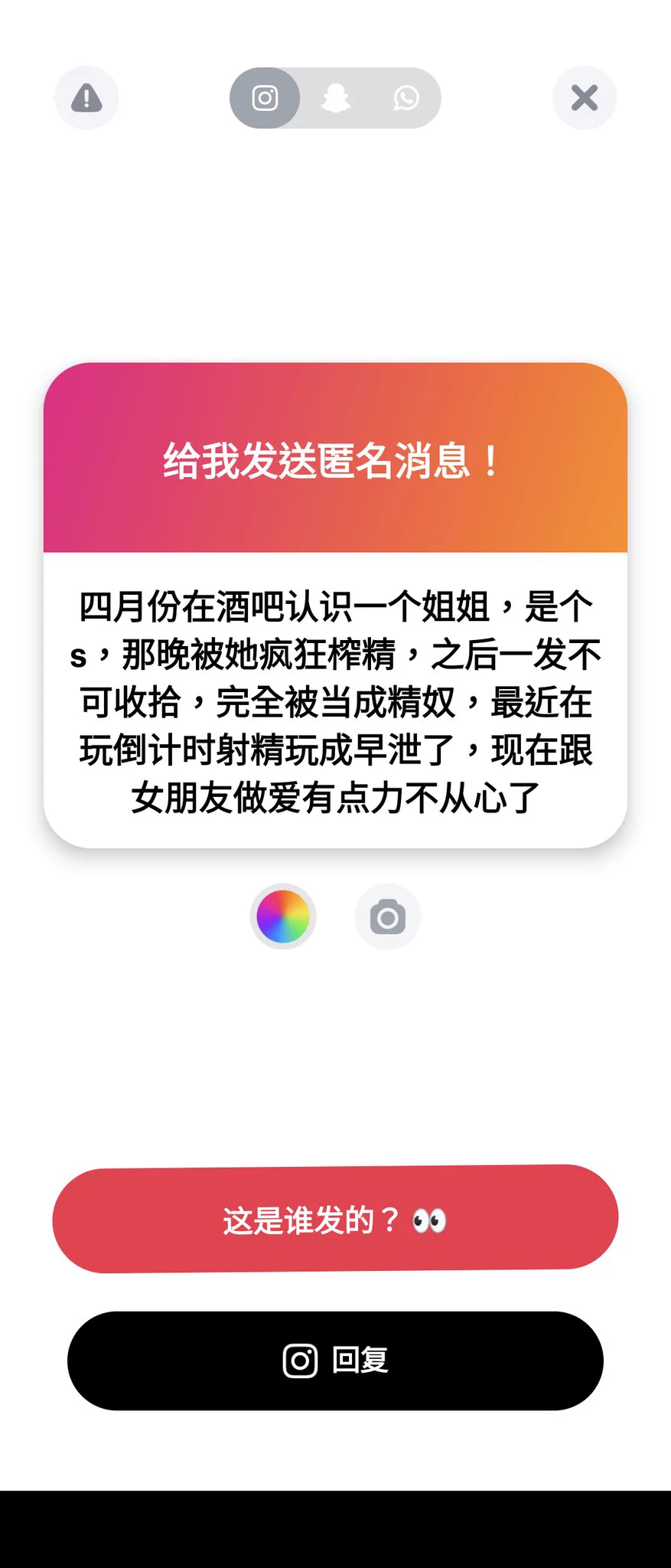Select the Instagram share option
The height and width of the screenshot is (1568, 671).
tap(265, 98)
